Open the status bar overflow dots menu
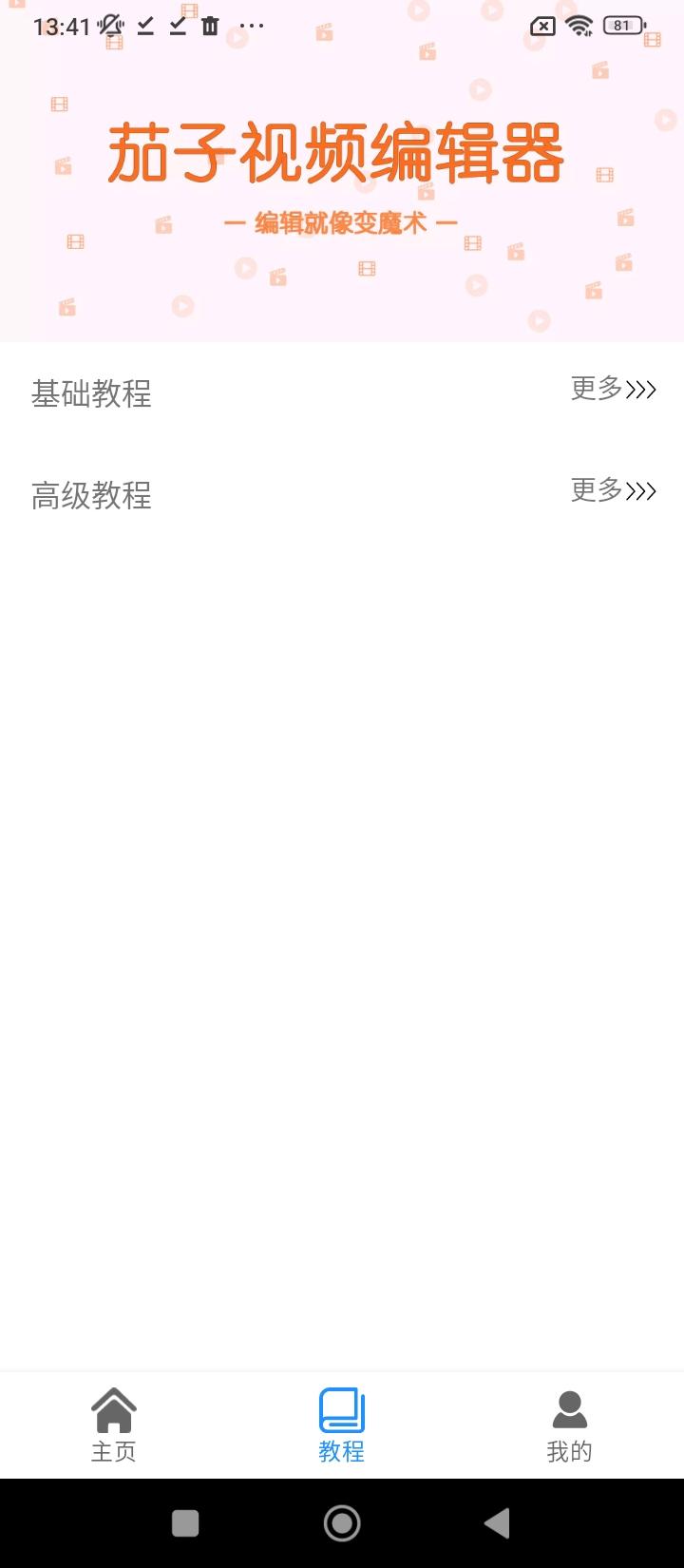The height and width of the screenshot is (1568, 684). (249, 26)
